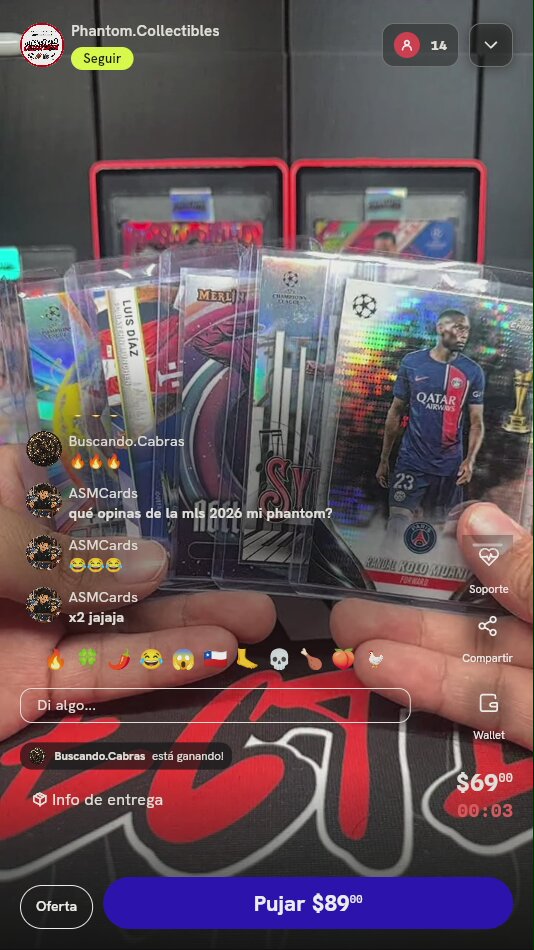Bid with Pujar $89
This screenshot has width=534, height=950.
[x=308, y=903]
